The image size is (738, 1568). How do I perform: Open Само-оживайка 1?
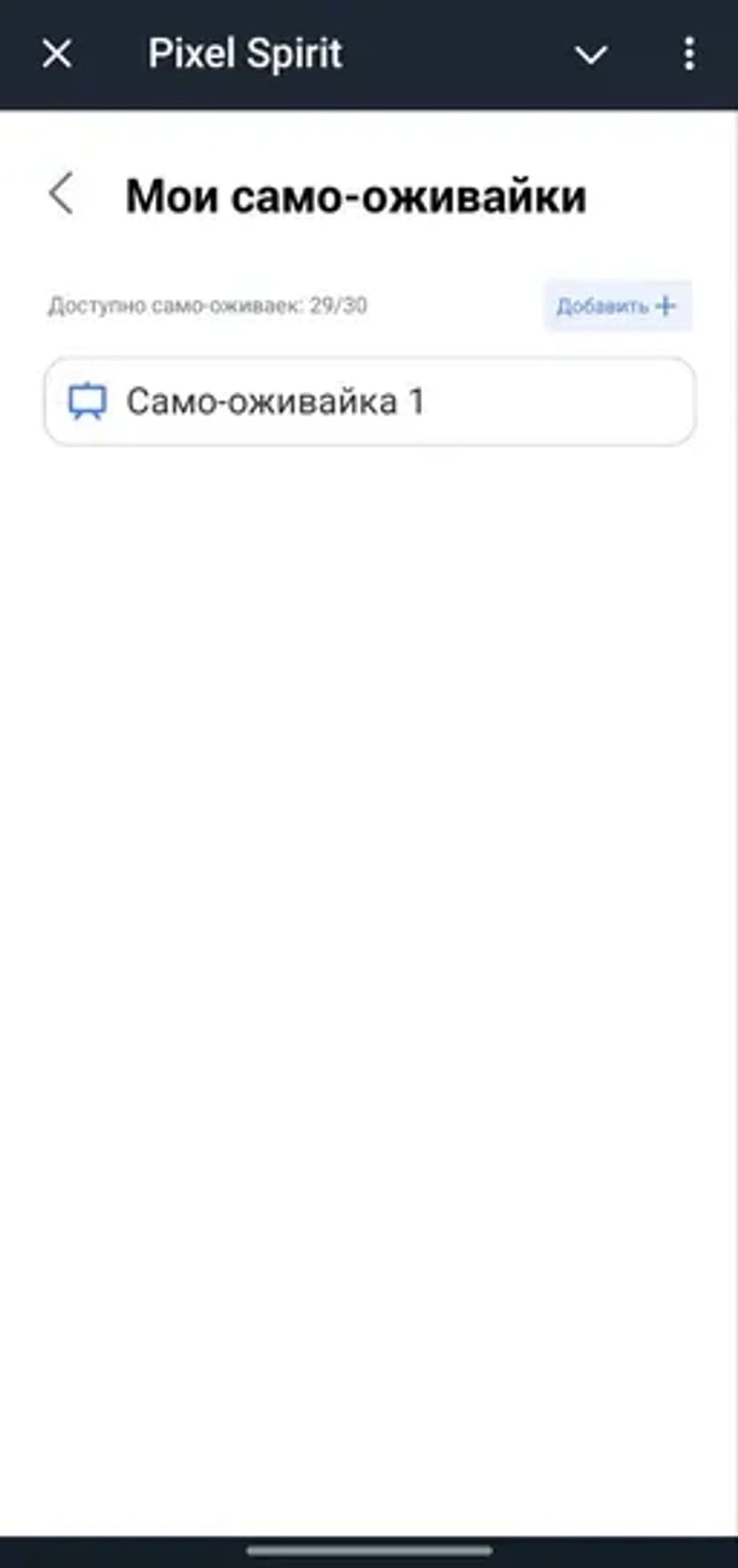[x=369, y=402]
